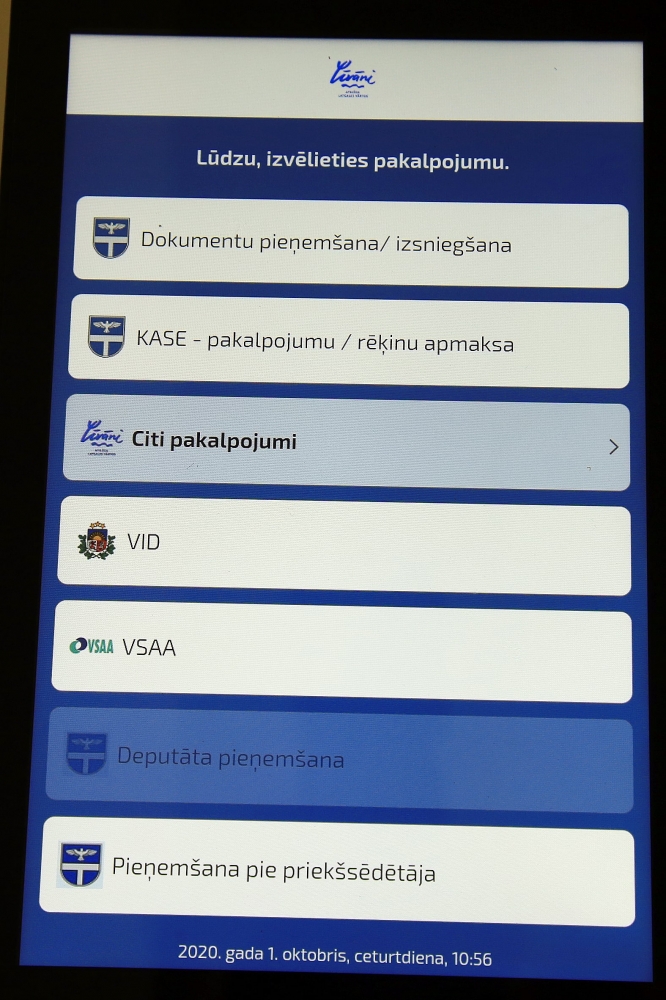Tap Deputāta pieņemšana option
666x1000 pixels.
click(340, 760)
